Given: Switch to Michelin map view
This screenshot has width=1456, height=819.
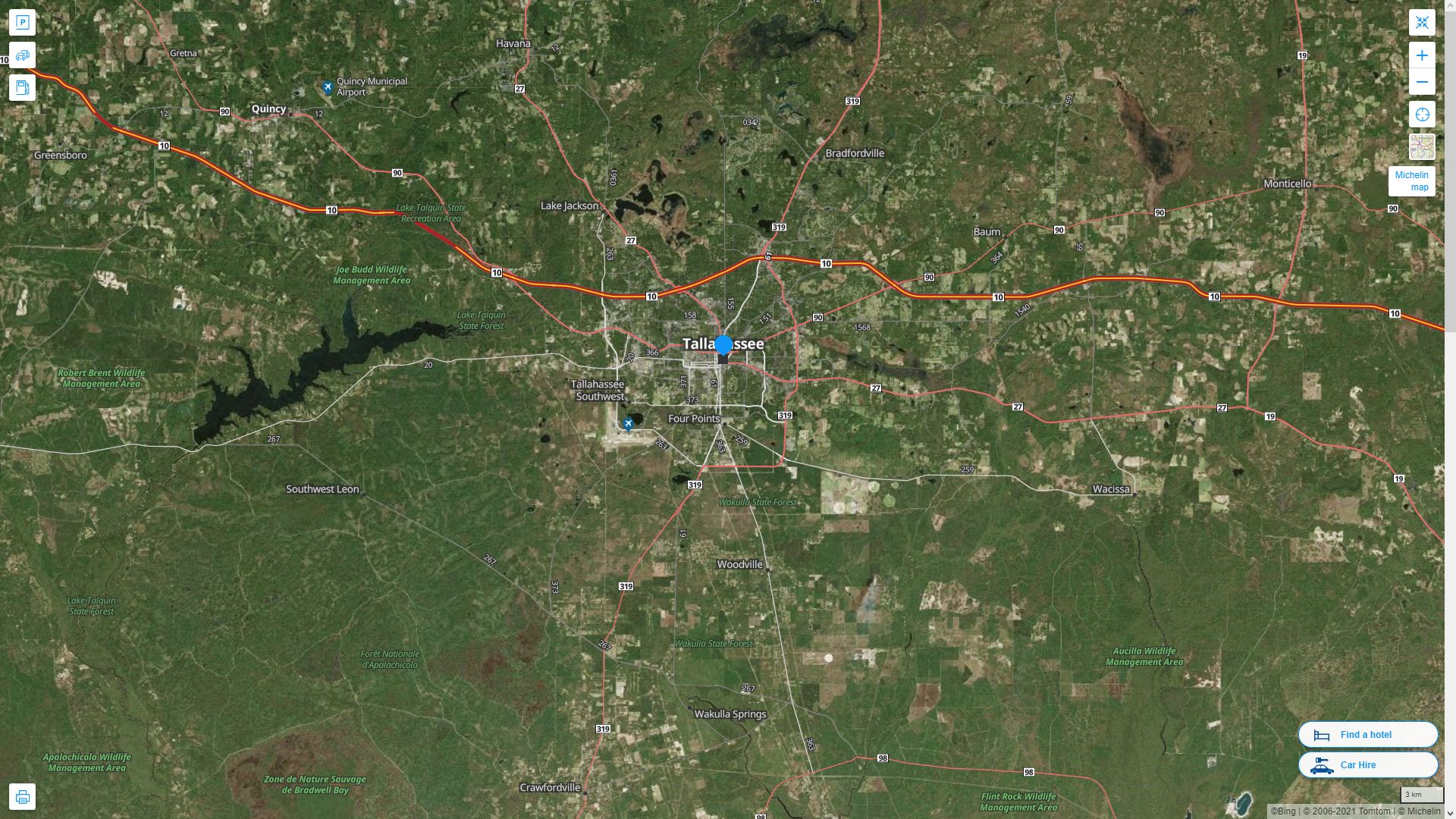Looking at the screenshot, I should 1411,181.
